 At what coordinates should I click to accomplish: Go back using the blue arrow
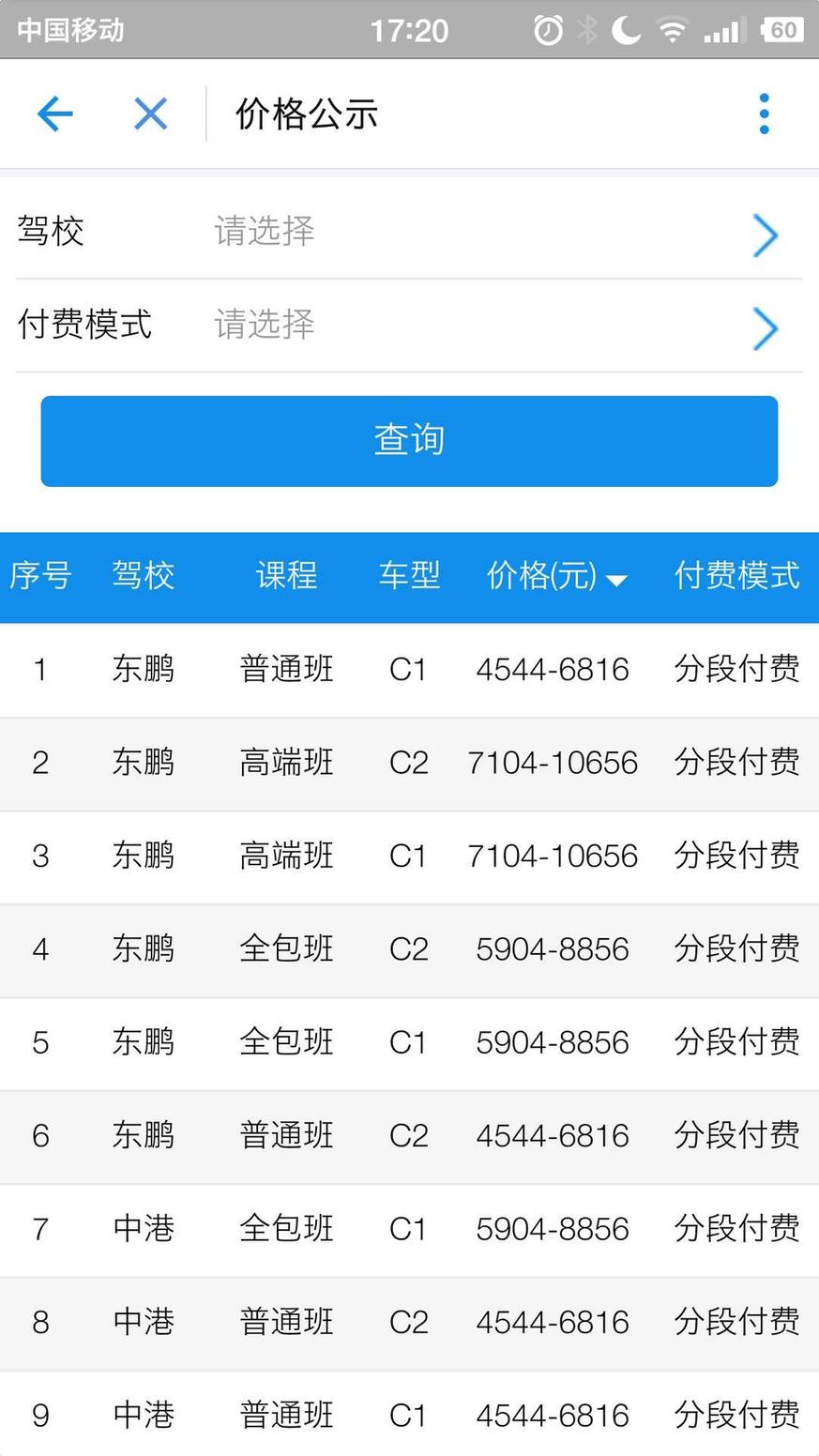pyautogui.click(x=54, y=114)
